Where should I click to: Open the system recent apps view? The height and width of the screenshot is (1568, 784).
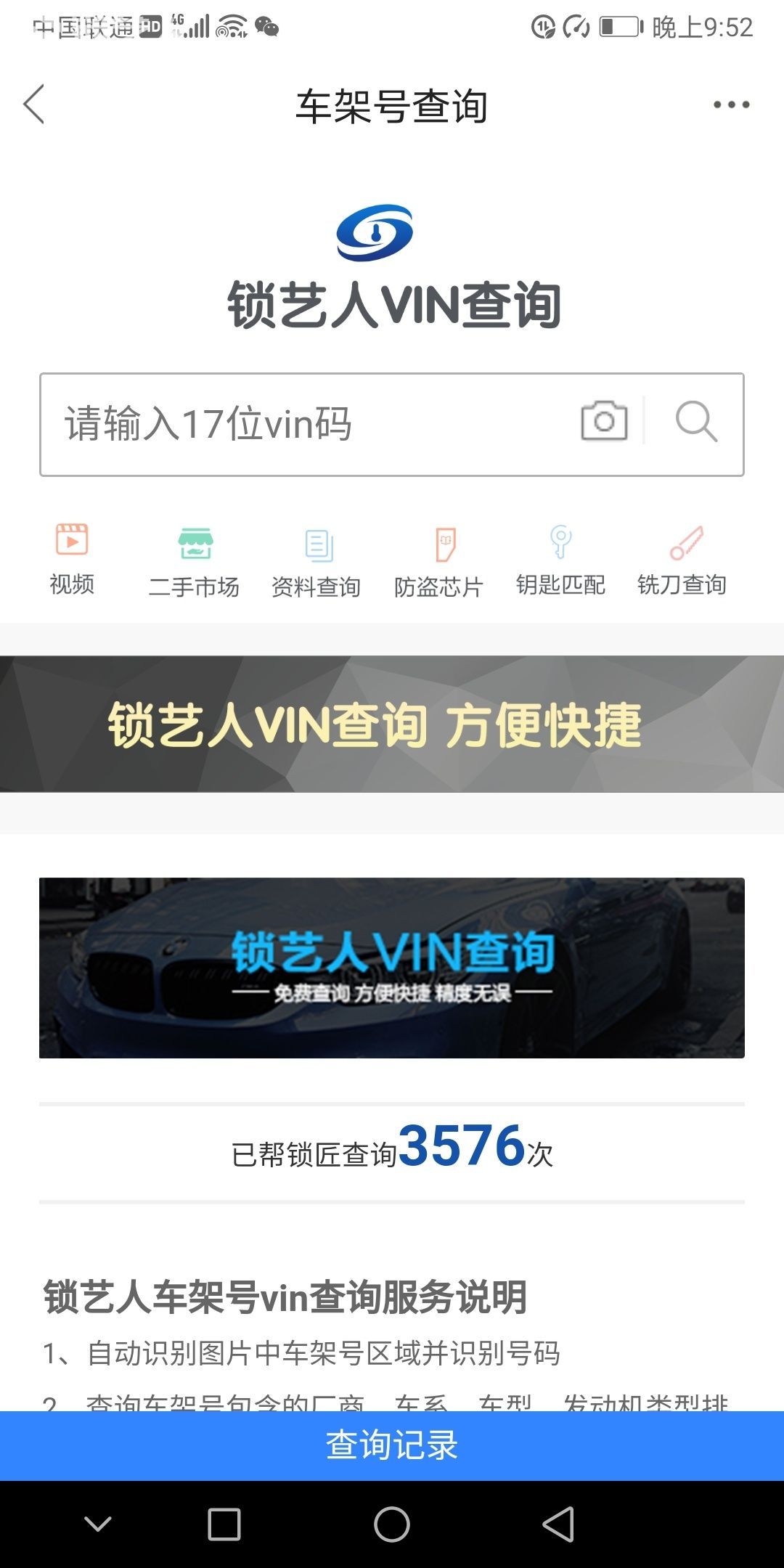tap(224, 1524)
